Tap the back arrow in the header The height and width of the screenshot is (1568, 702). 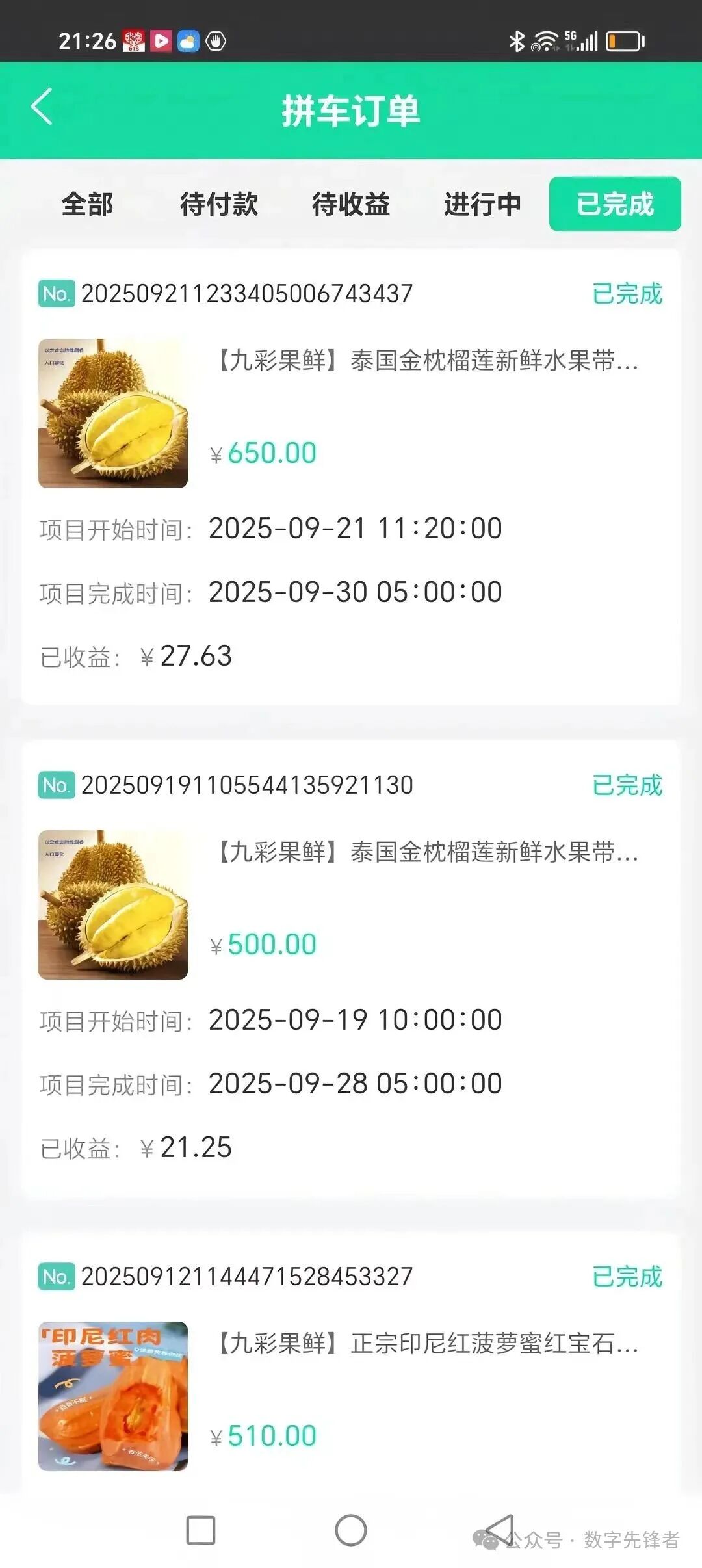pyautogui.click(x=43, y=106)
